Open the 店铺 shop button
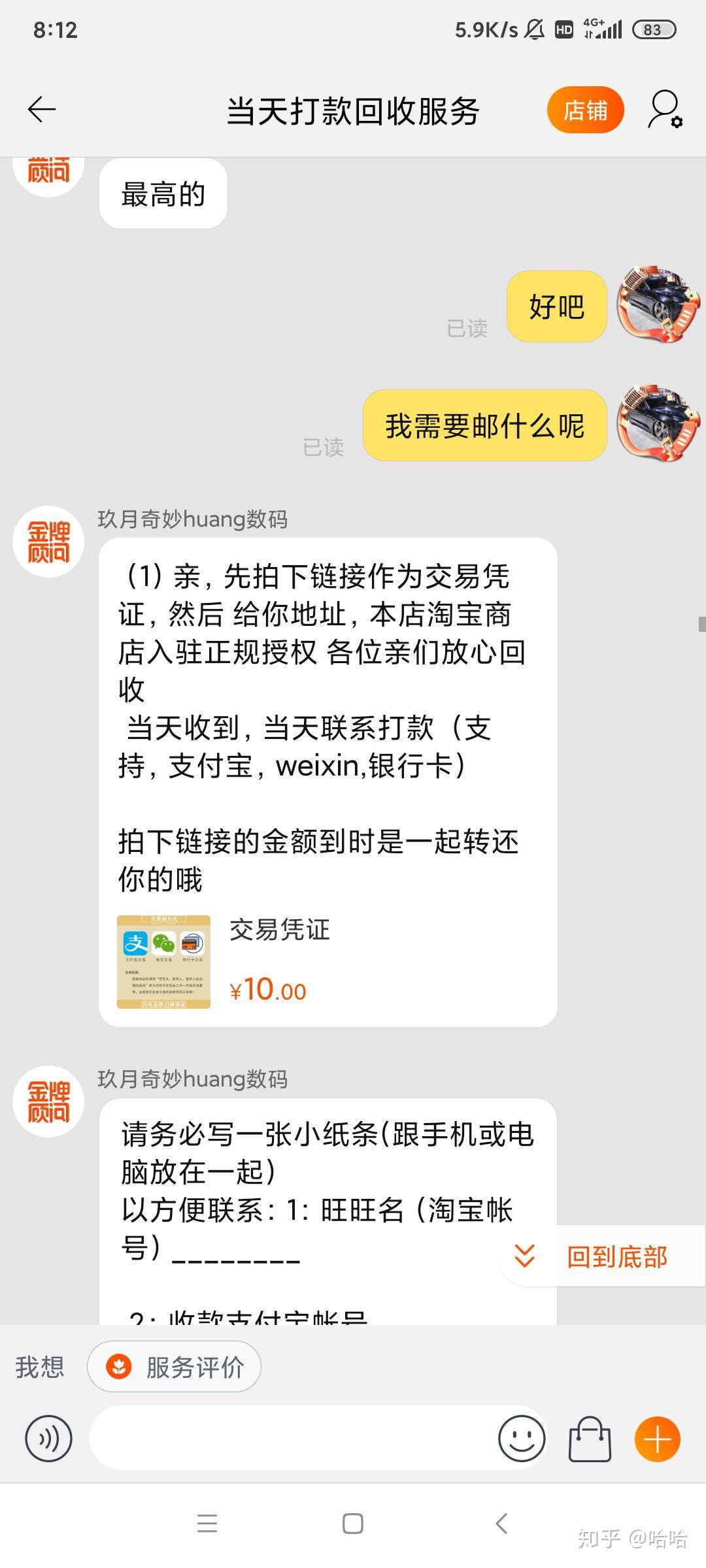 tap(586, 110)
